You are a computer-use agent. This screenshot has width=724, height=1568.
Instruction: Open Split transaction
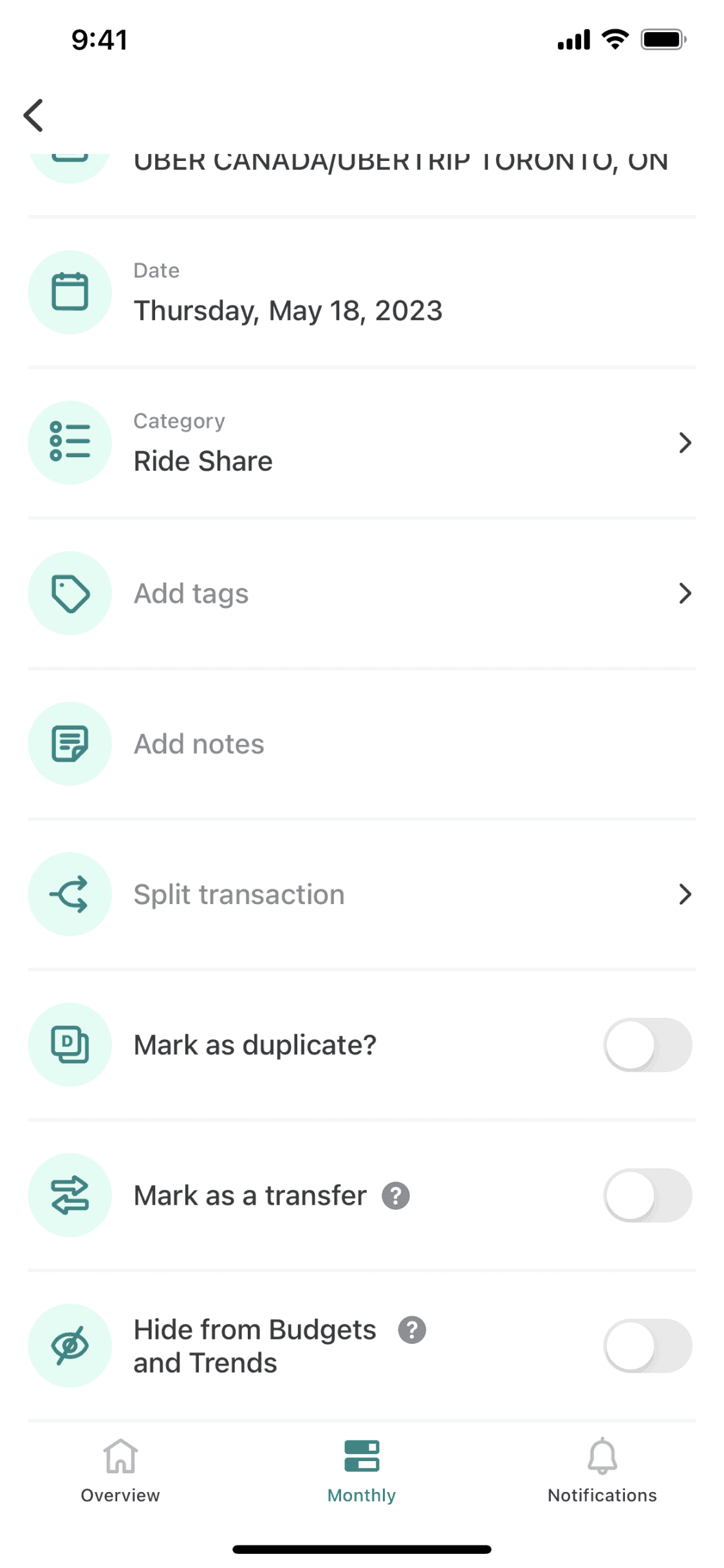360,894
